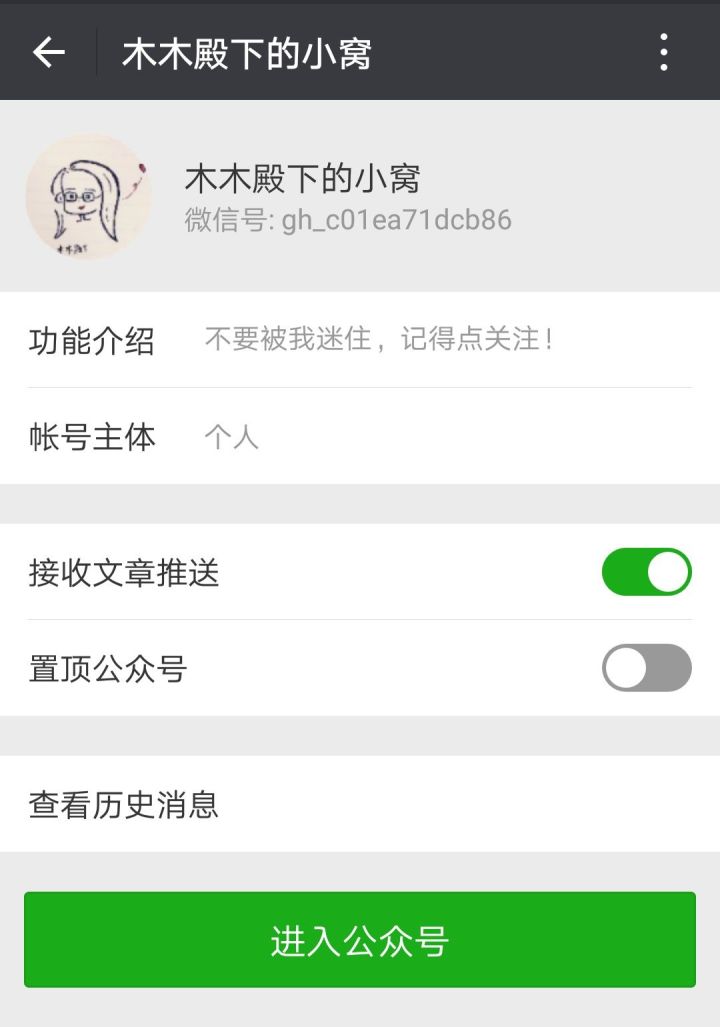Turn off 接收文章推送 switch
The height and width of the screenshot is (1027, 720).
[x=646, y=572]
